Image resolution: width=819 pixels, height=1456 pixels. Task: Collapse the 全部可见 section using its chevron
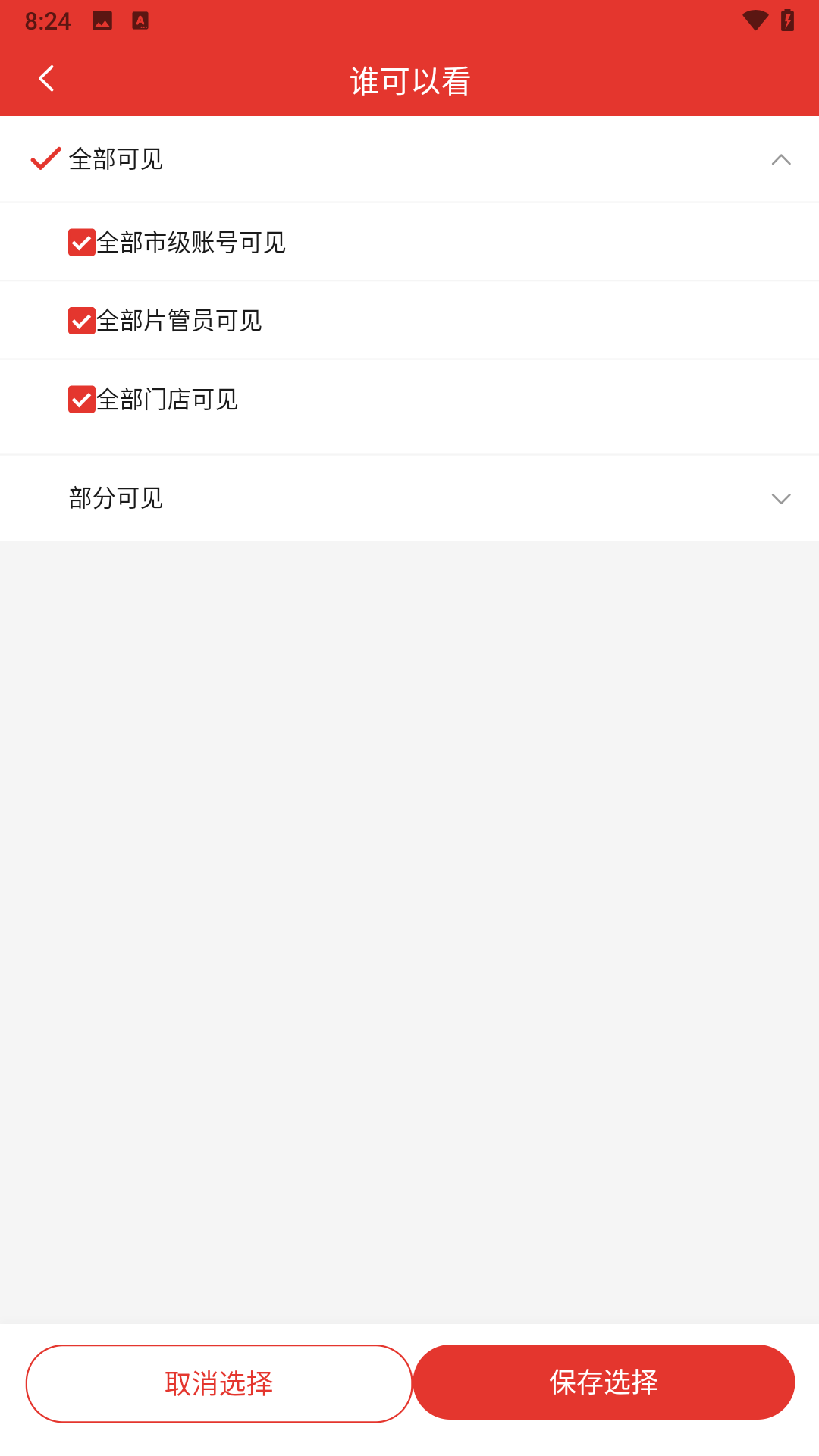coord(780,160)
